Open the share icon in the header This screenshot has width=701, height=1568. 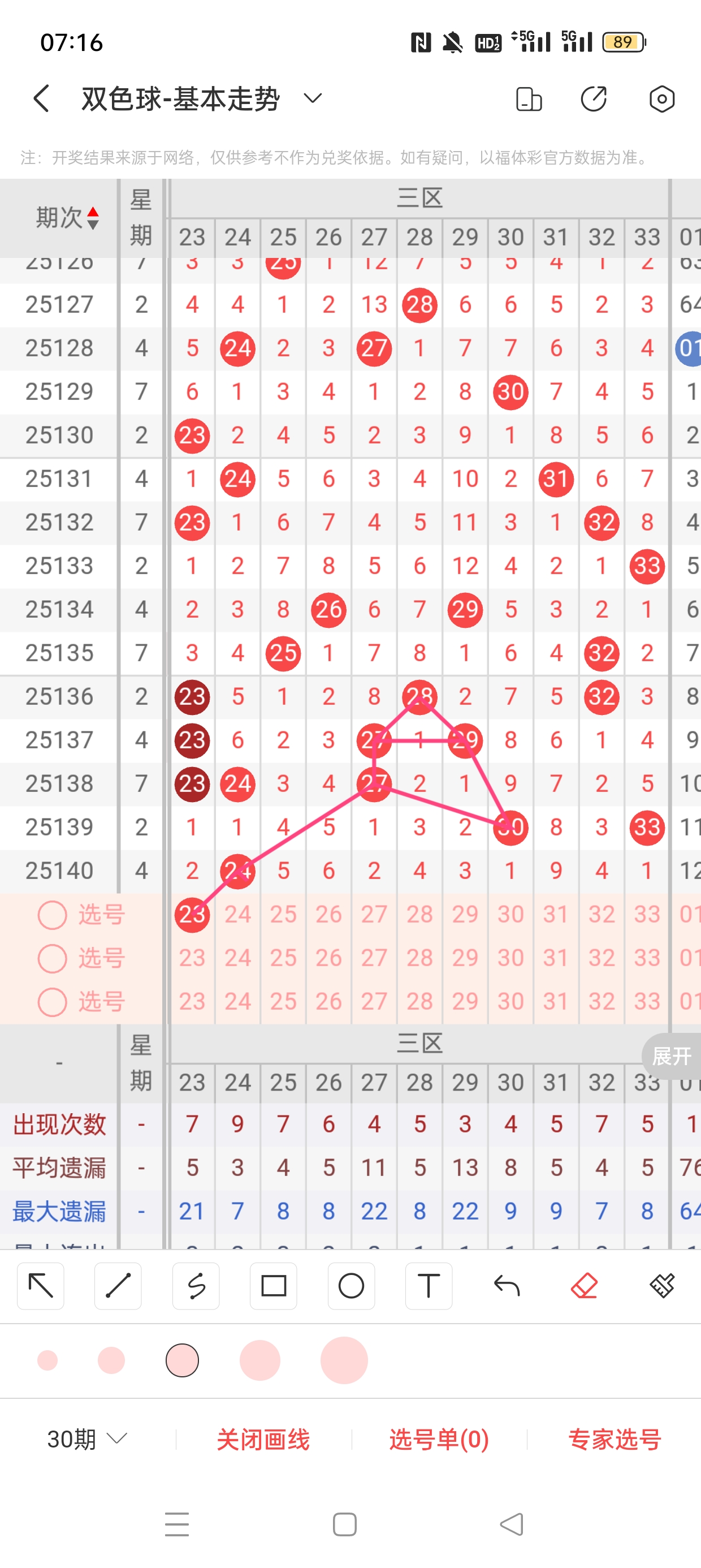[594, 98]
